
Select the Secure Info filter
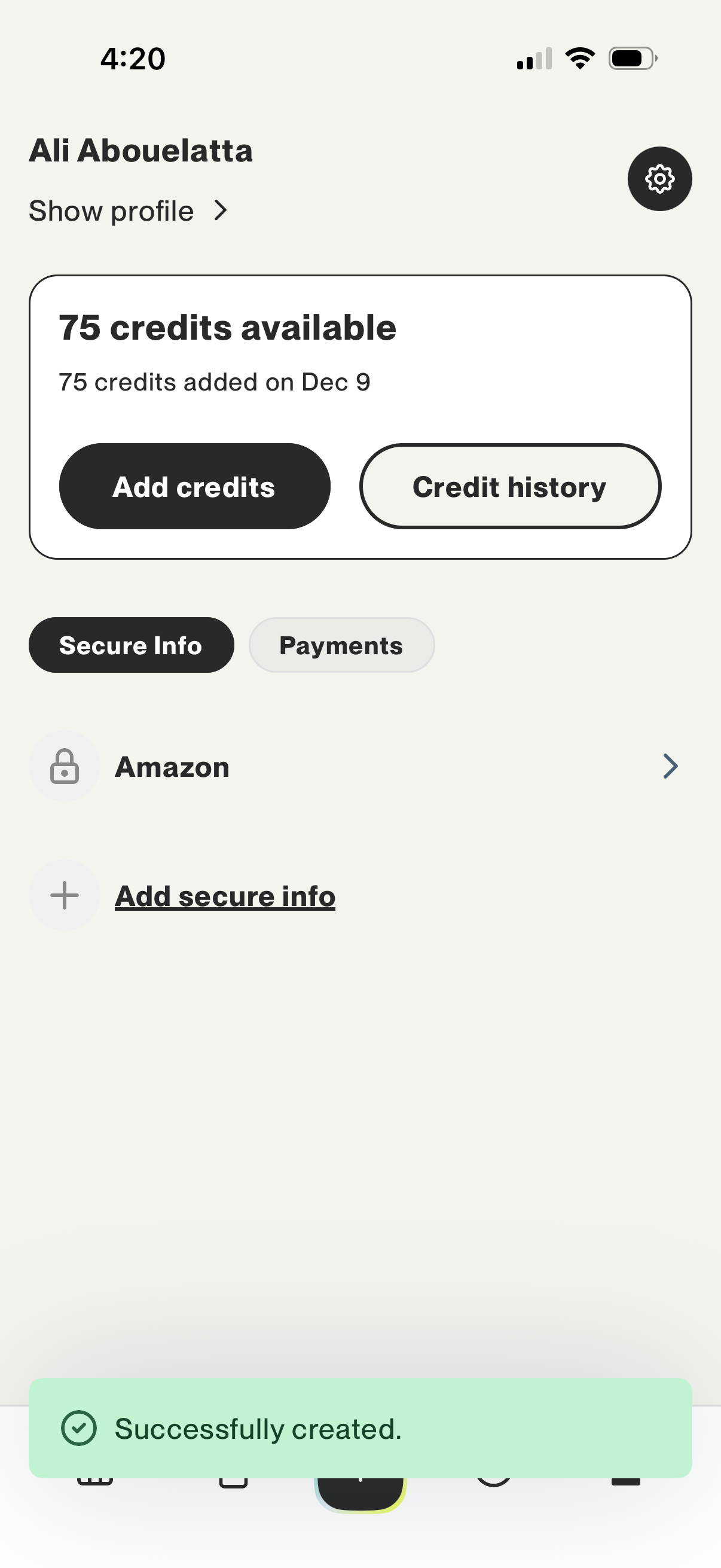[131, 645]
